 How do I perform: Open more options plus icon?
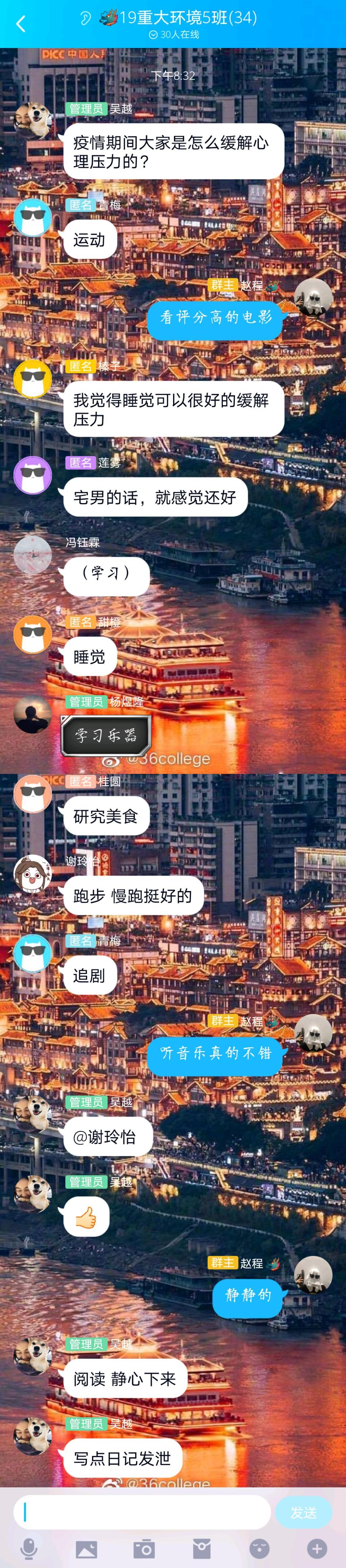[317, 1548]
